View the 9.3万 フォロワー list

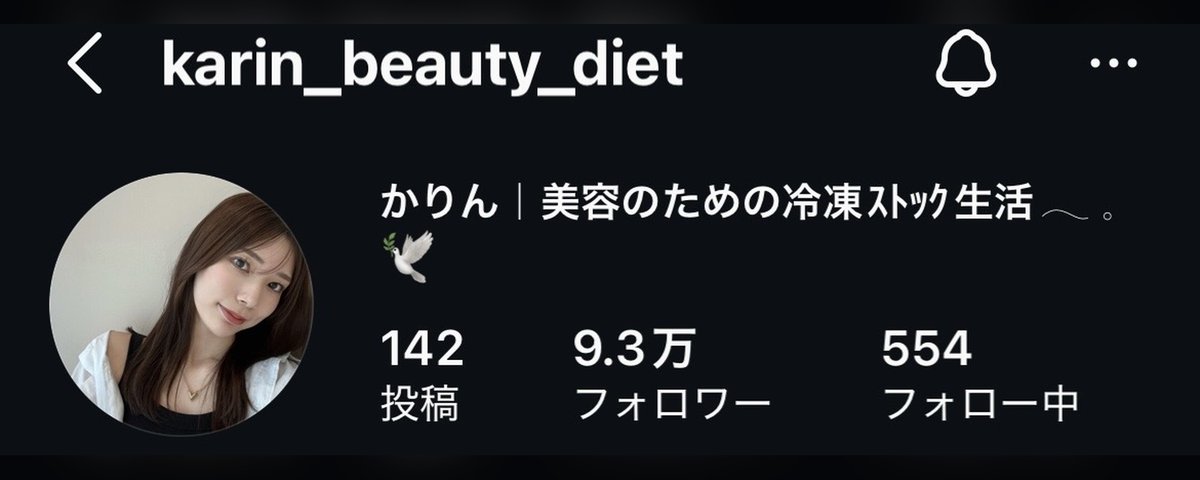click(671, 376)
